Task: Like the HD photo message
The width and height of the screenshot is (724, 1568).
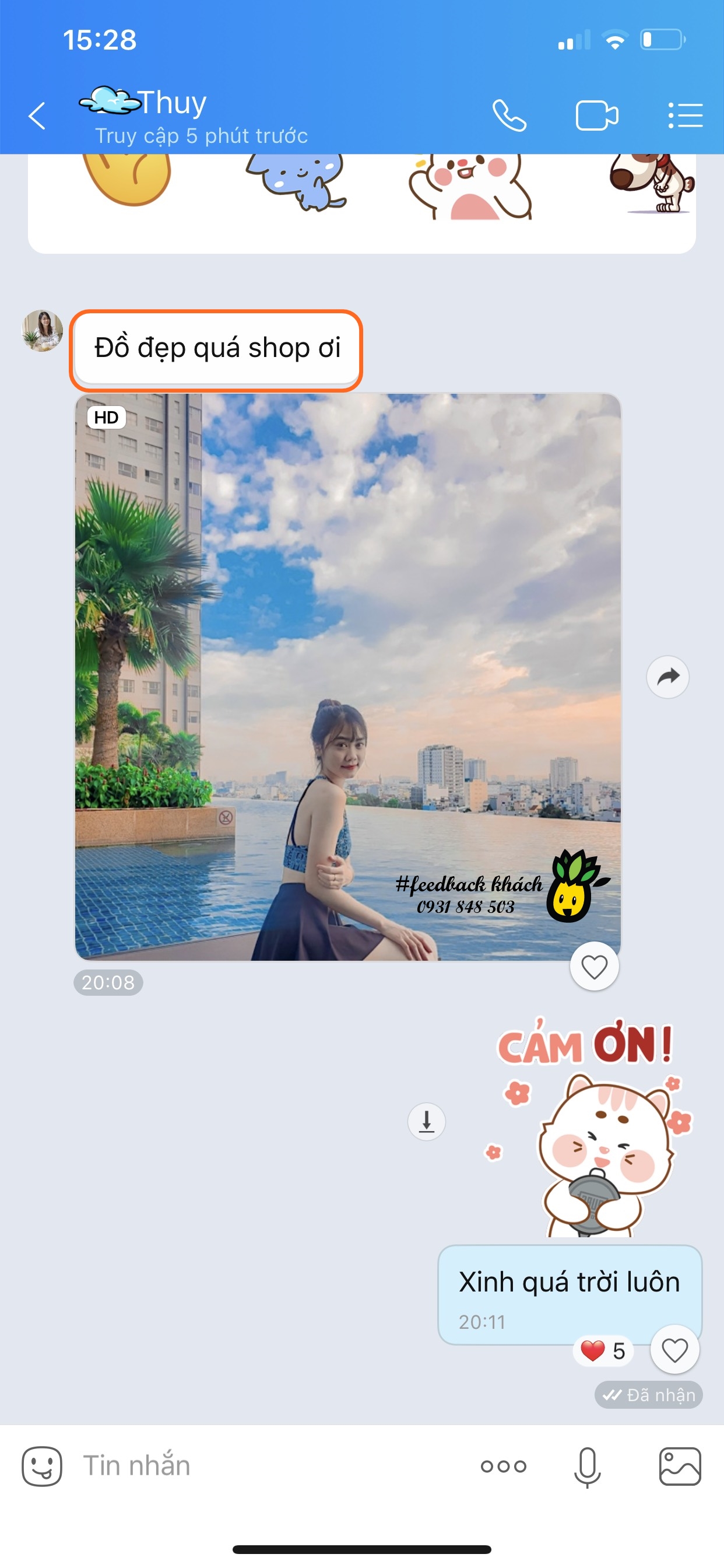Action: (x=594, y=966)
